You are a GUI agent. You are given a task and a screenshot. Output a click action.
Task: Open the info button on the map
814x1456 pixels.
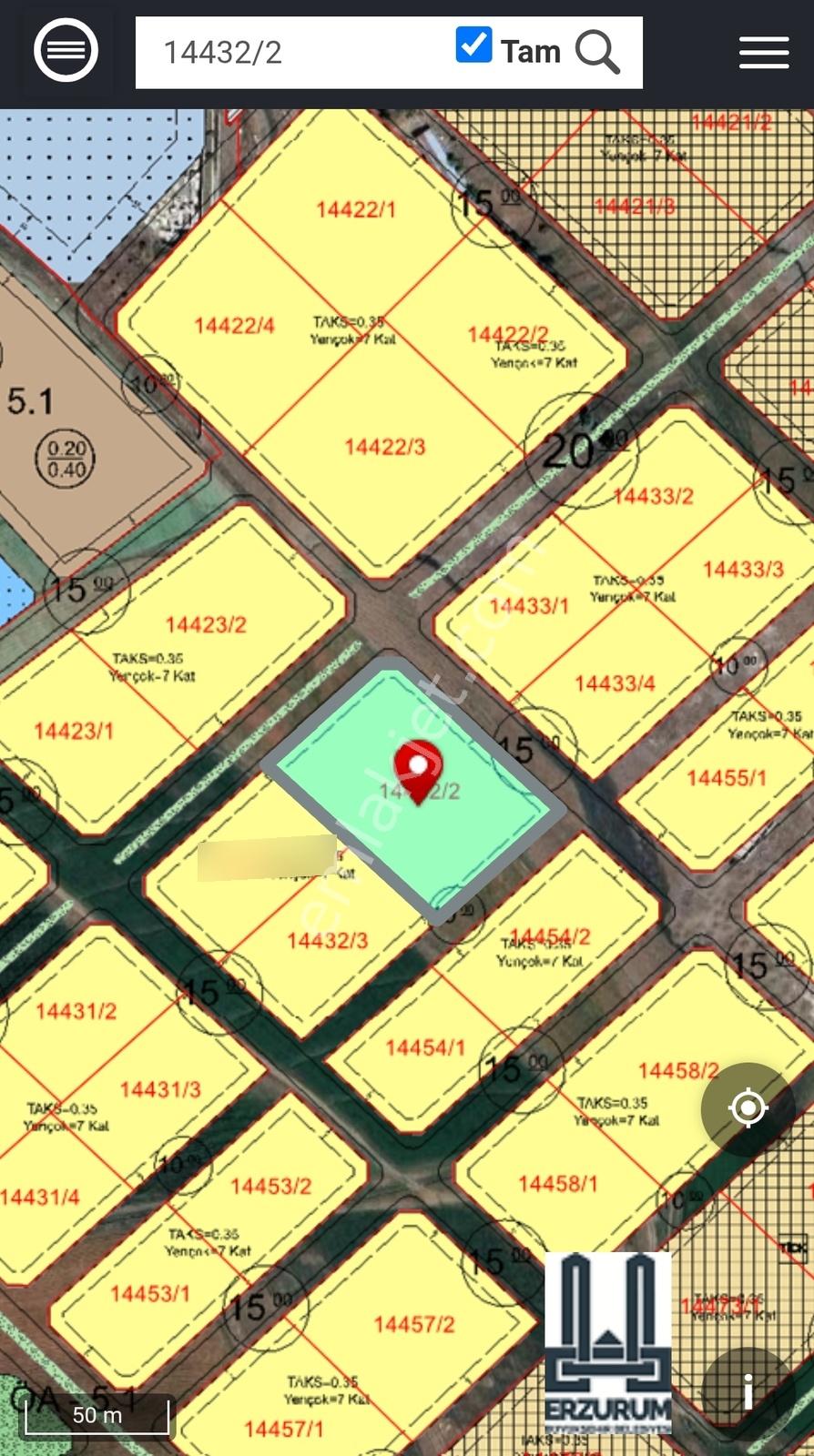coord(748,1392)
